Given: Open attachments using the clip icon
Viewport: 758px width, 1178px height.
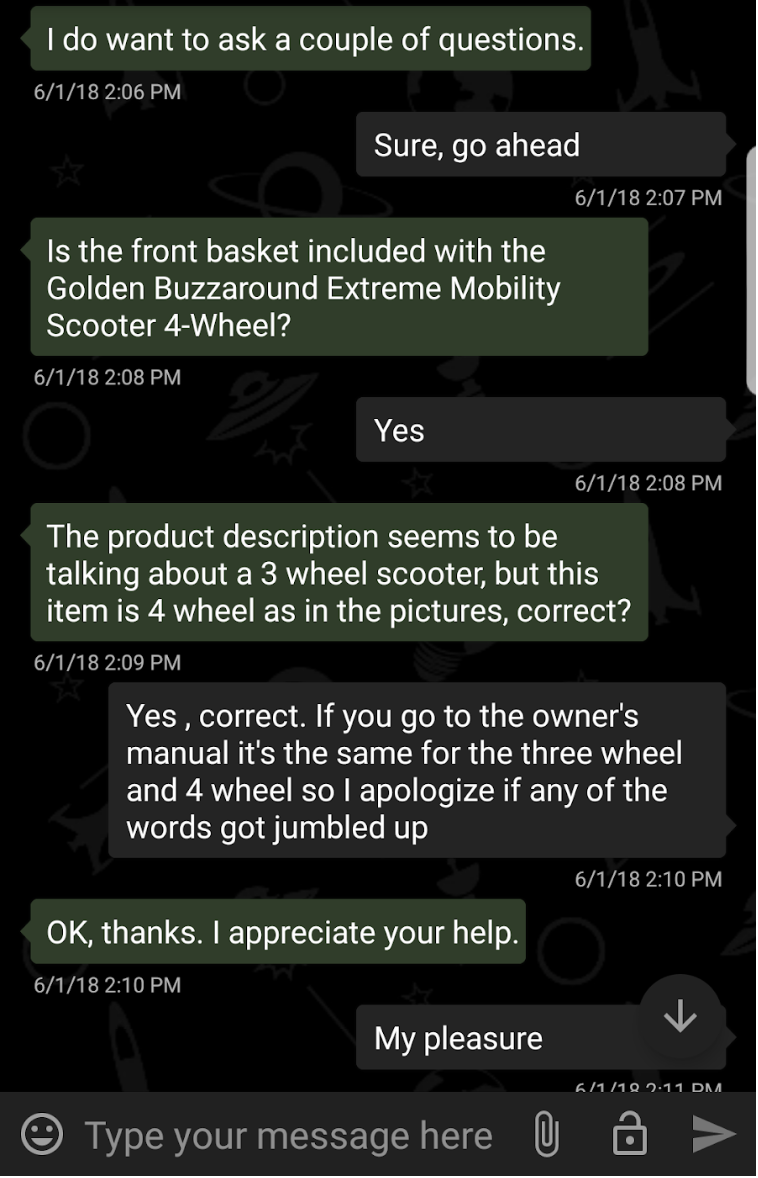Looking at the screenshot, I should pos(546,1134).
